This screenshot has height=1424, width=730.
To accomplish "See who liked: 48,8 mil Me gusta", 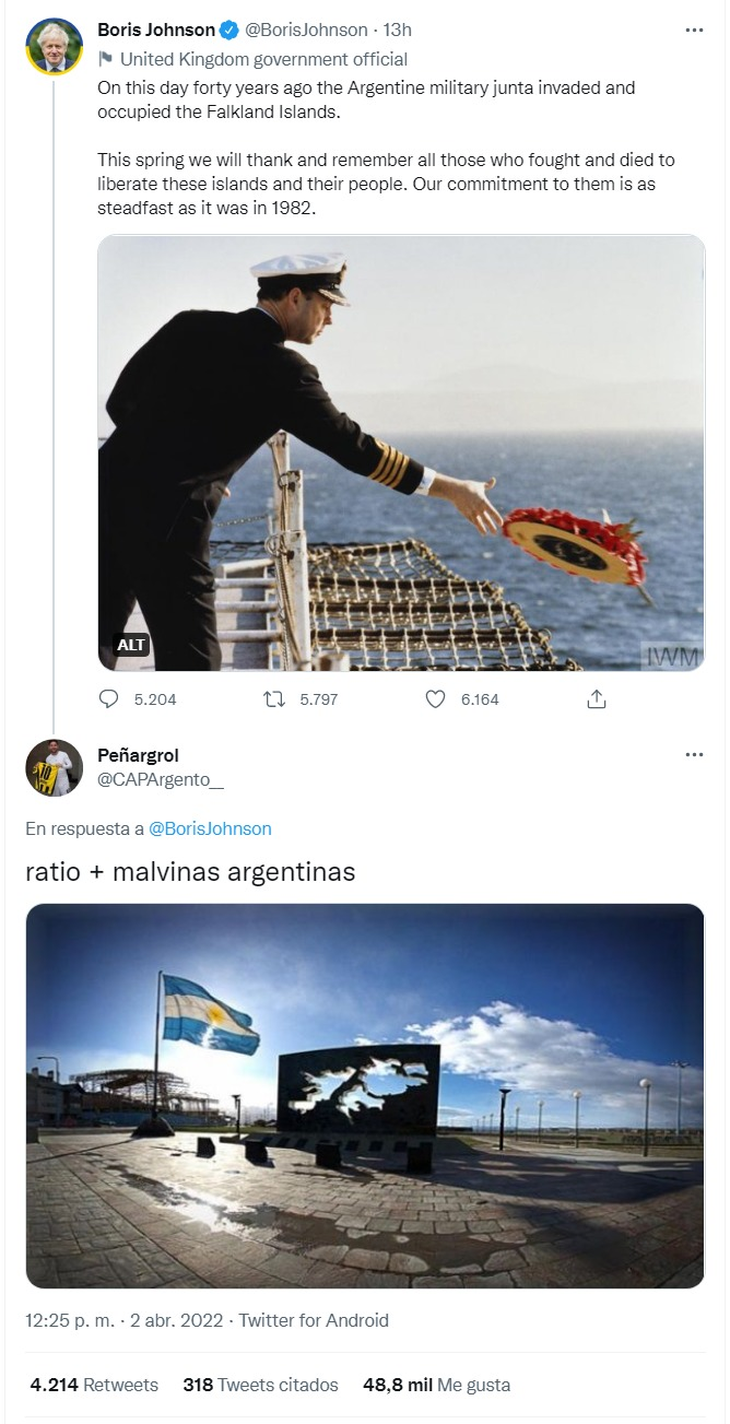I will (x=439, y=1385).
